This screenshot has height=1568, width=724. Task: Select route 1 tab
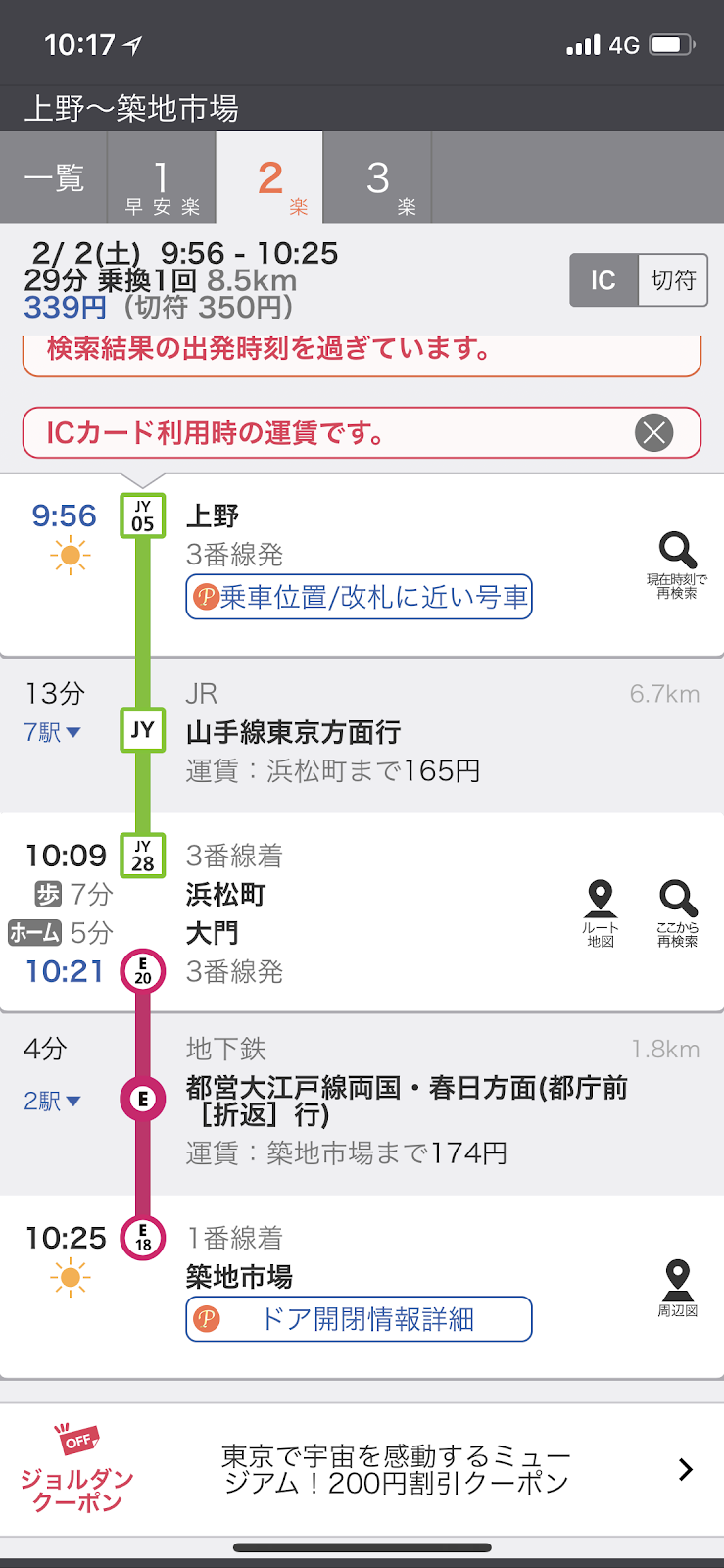point(162,178)
